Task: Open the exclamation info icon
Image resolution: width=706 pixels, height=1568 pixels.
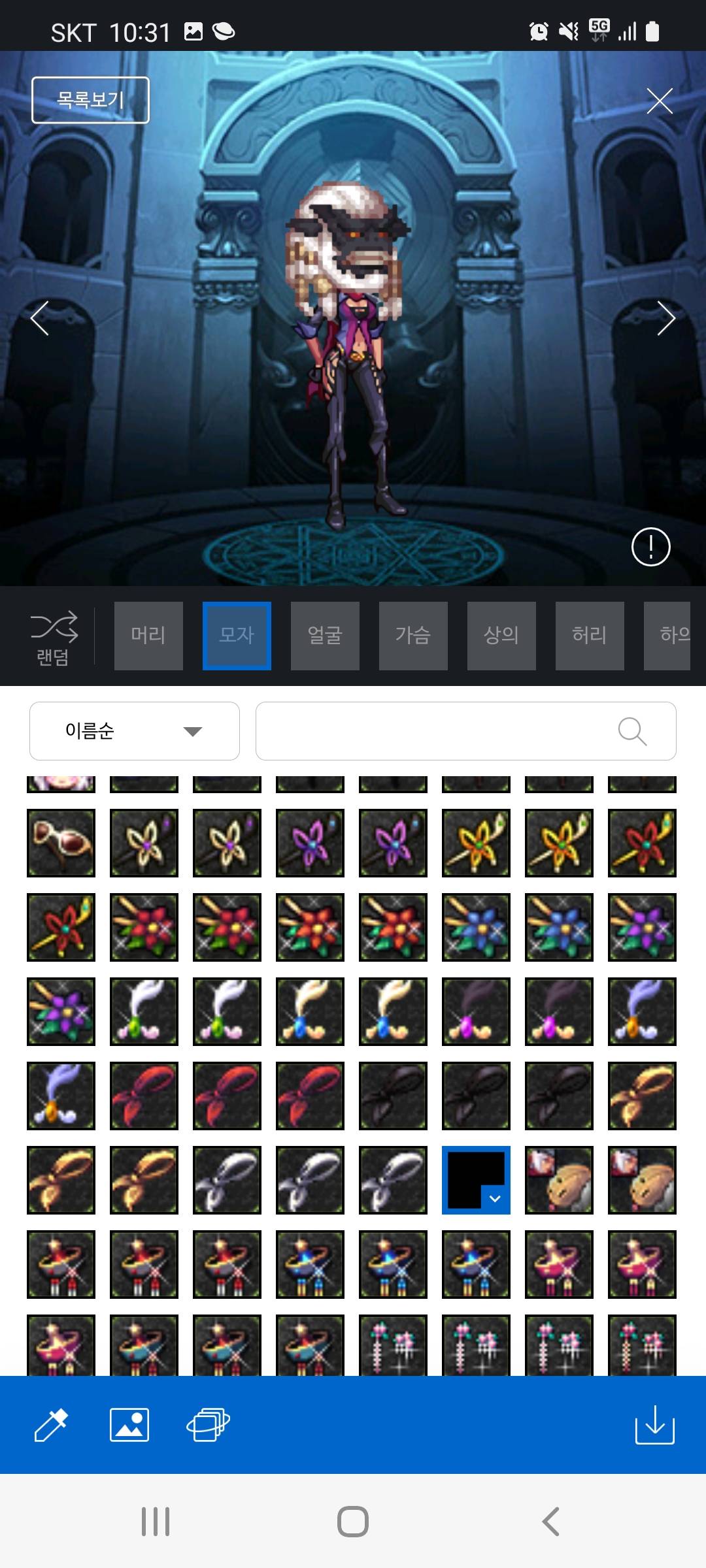Action: click(650, 546)
